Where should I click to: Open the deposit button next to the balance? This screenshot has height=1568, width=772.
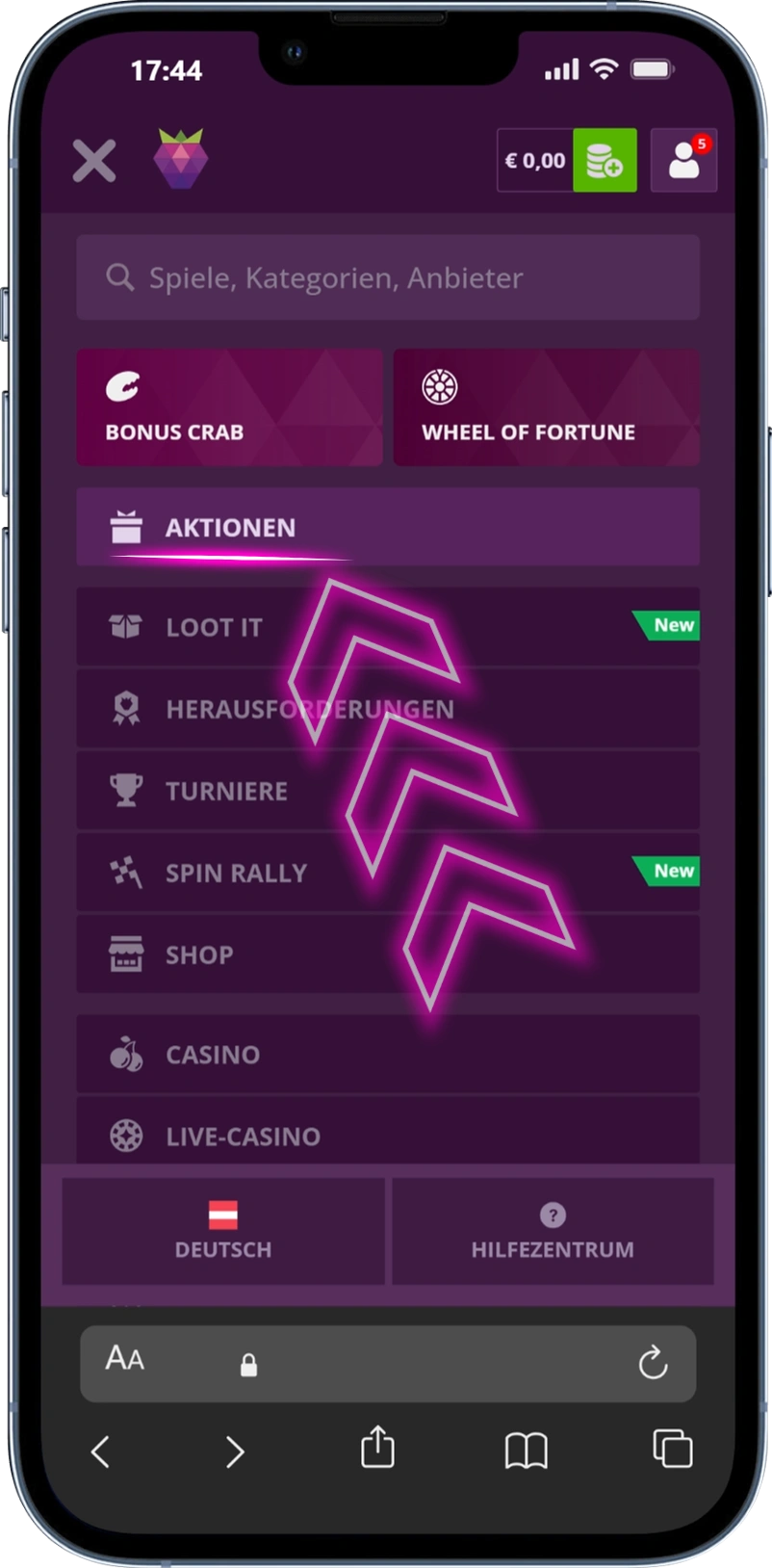pyautogui.click(x=605, y=160)
